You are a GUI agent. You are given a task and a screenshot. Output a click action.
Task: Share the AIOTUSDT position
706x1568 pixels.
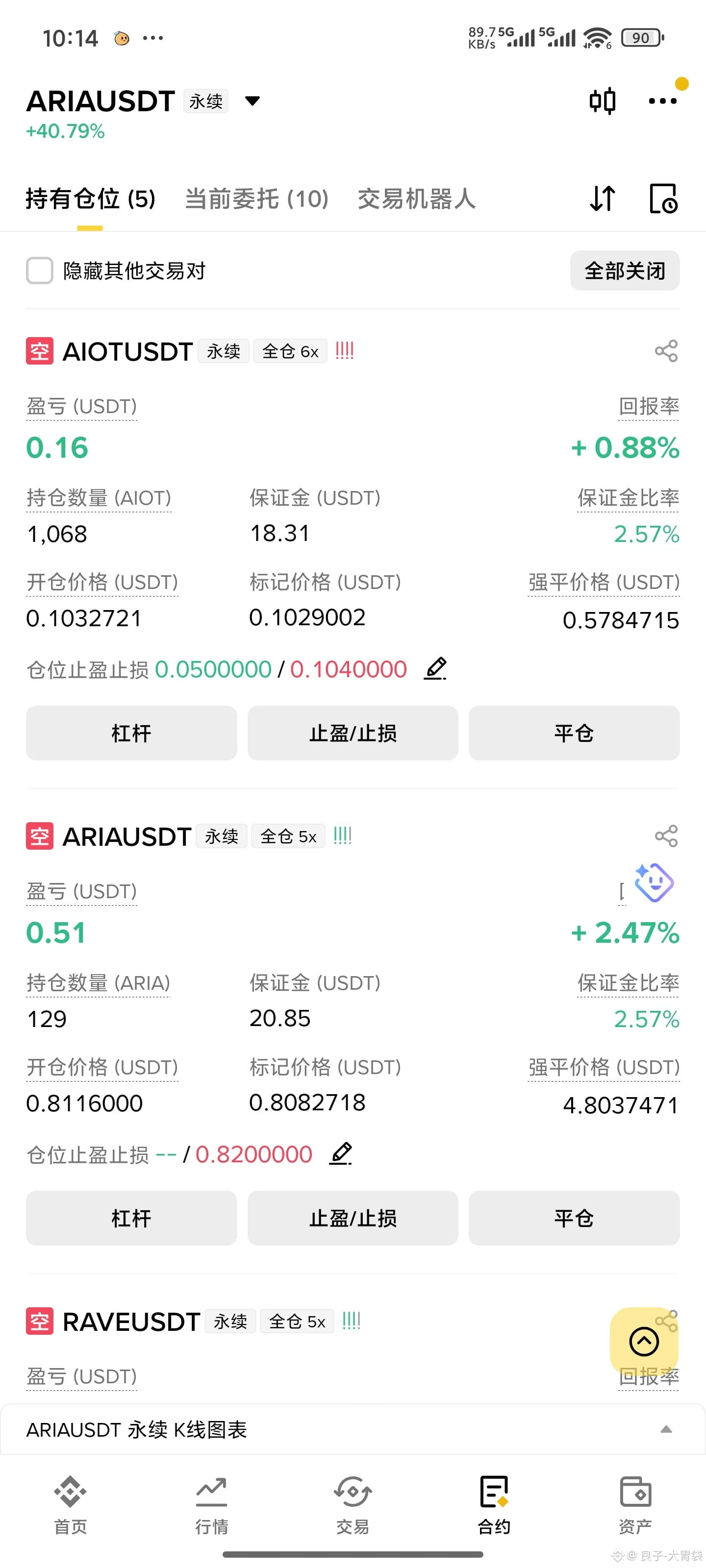[x=666, y=351]
